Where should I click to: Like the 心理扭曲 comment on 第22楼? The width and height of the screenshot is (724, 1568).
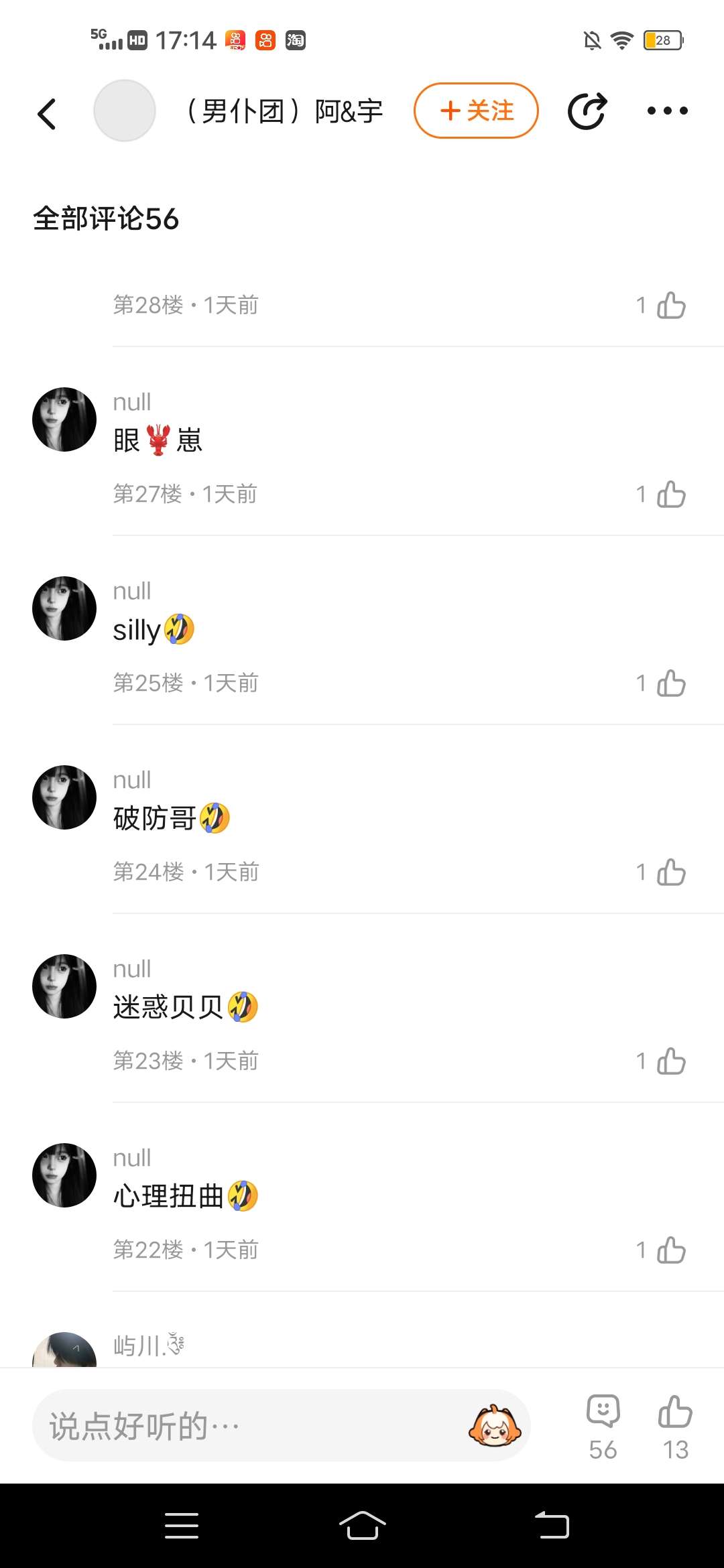pos(670,1250)
